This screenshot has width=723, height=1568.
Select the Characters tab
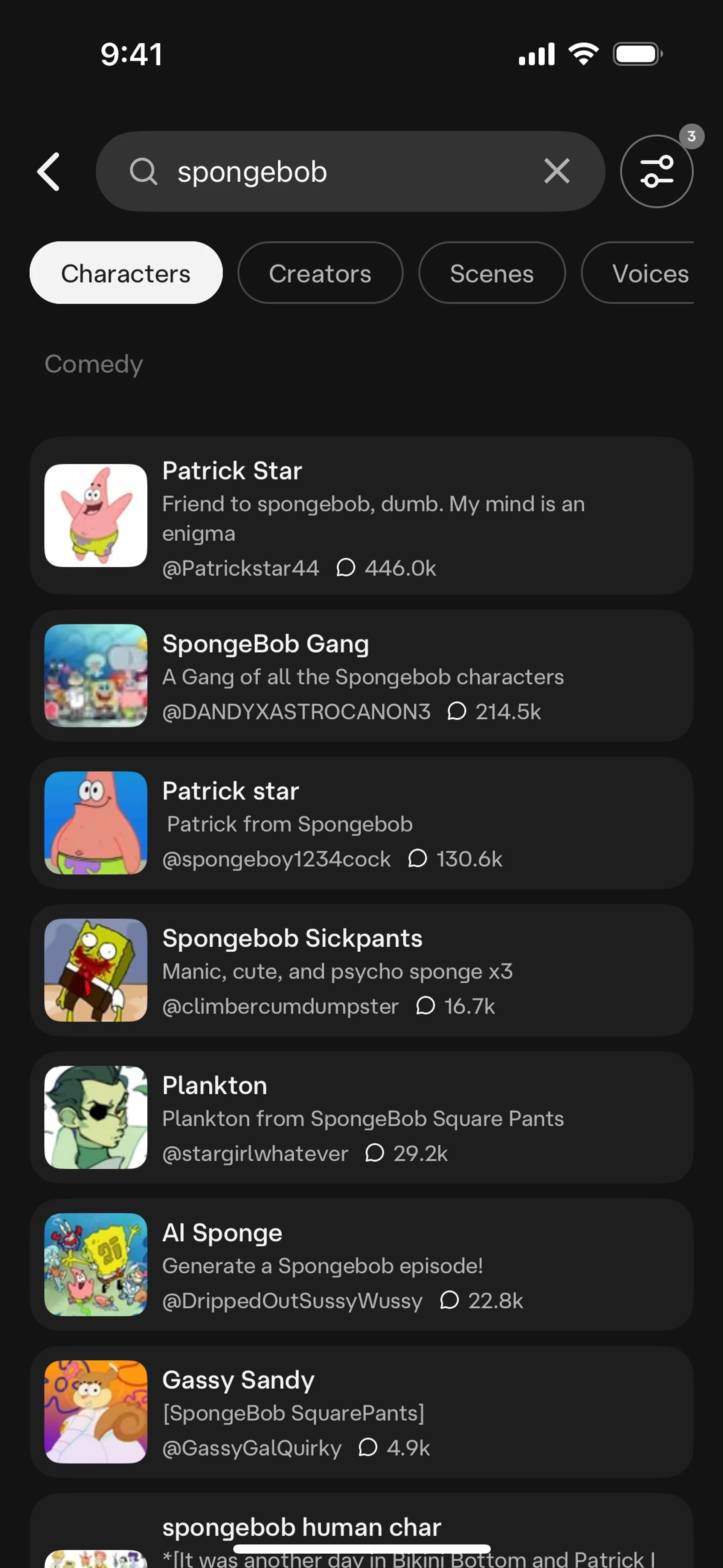126,273
